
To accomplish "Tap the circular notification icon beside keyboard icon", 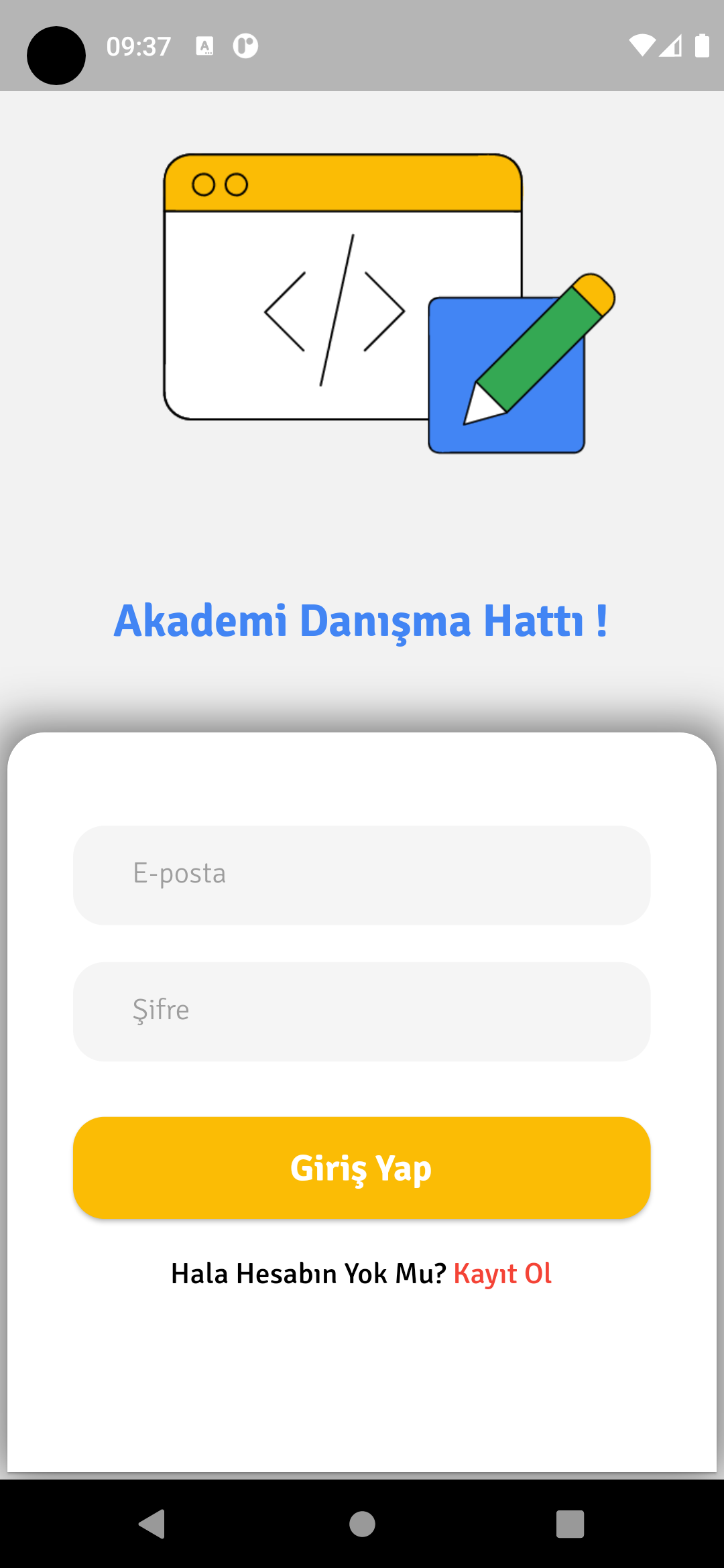I will tap(247, 46).
